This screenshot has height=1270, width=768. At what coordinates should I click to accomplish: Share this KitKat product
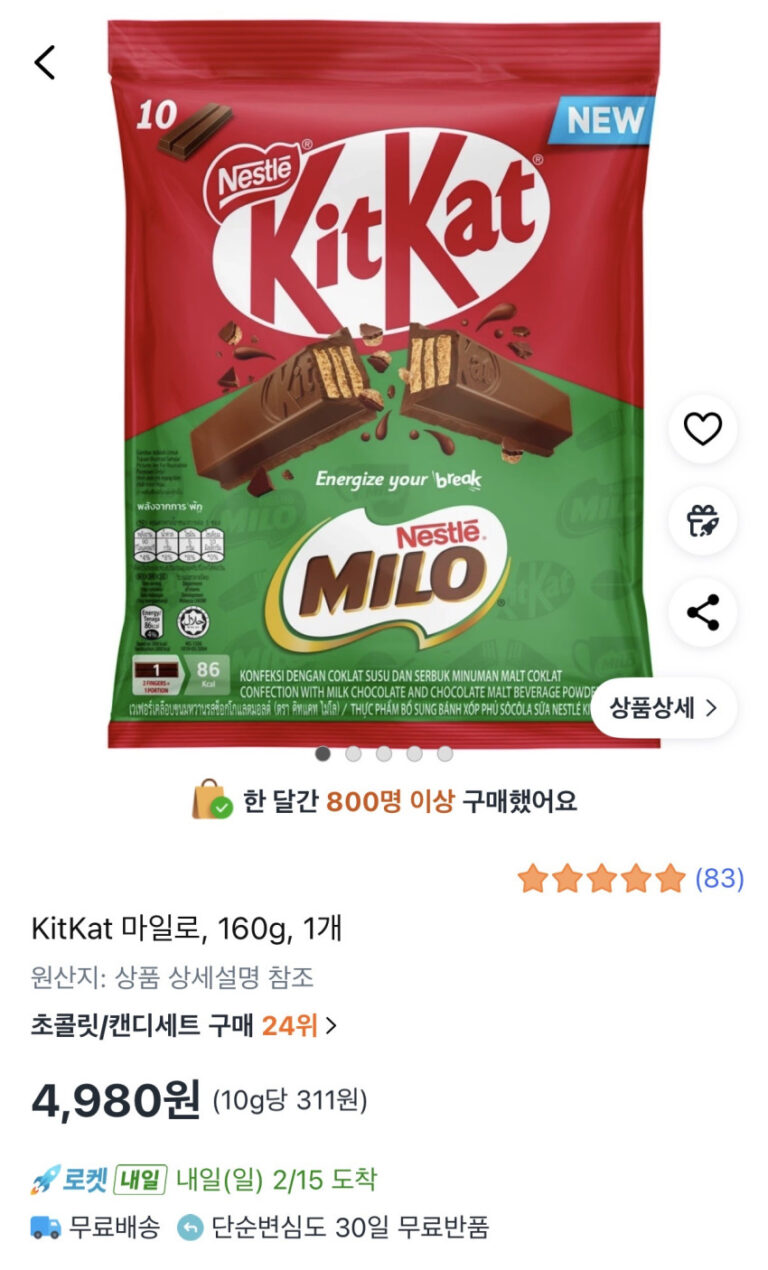click(702, 612)
